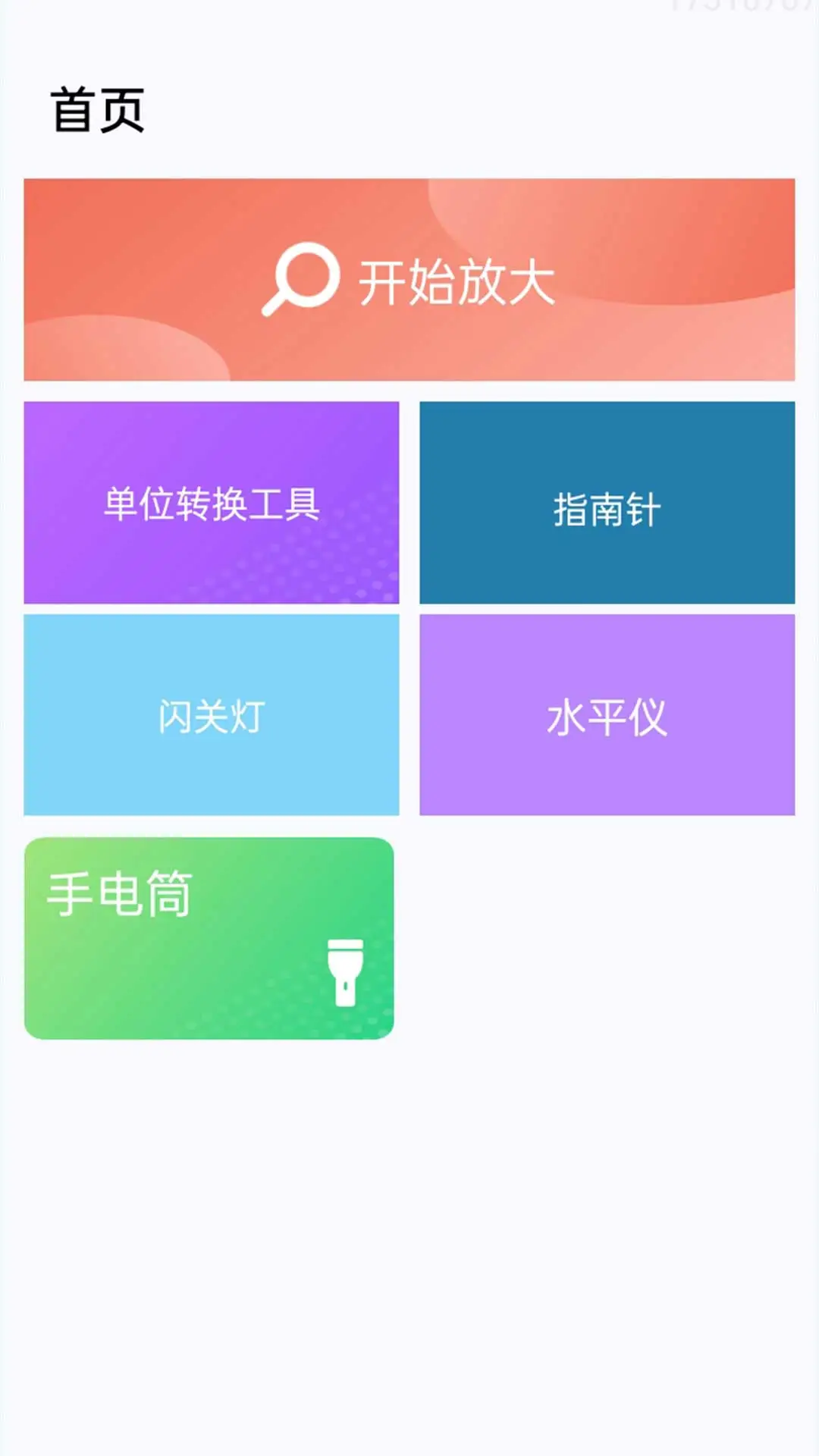The width and height of the screenshot is (819, 1456).
Task: Start magnifying with 开始放大
Action: [409, 280]
